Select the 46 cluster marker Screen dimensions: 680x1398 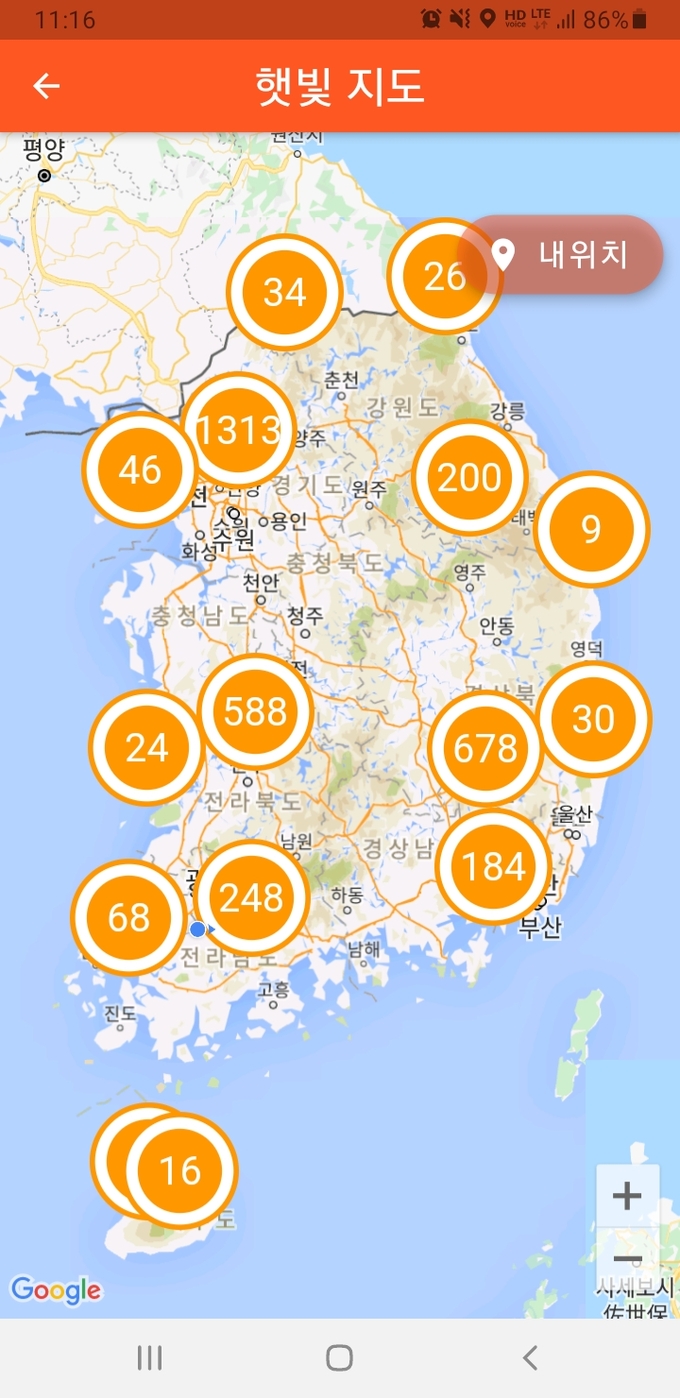(139, 469)
